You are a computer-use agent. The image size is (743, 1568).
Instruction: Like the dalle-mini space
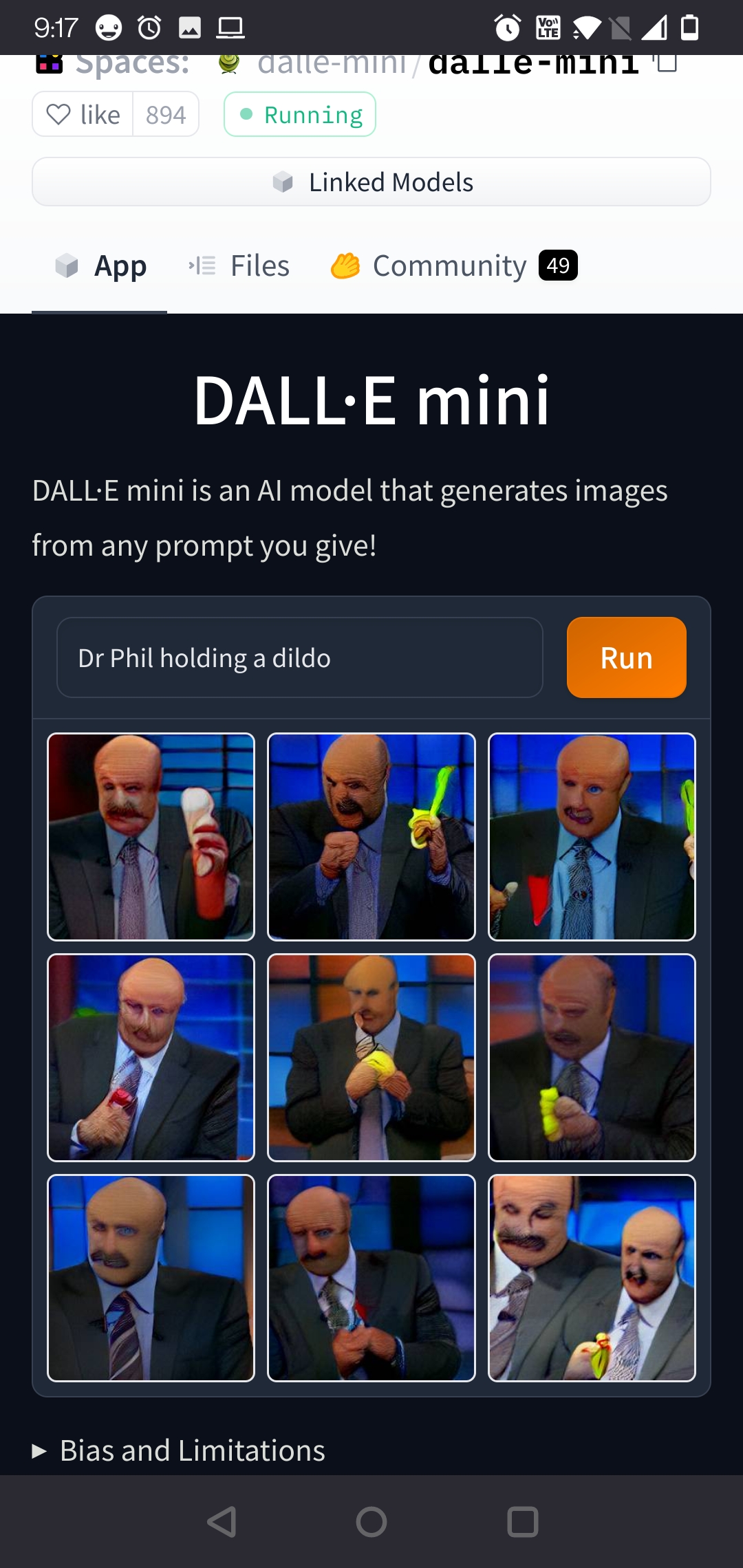[x=83, y=114]
